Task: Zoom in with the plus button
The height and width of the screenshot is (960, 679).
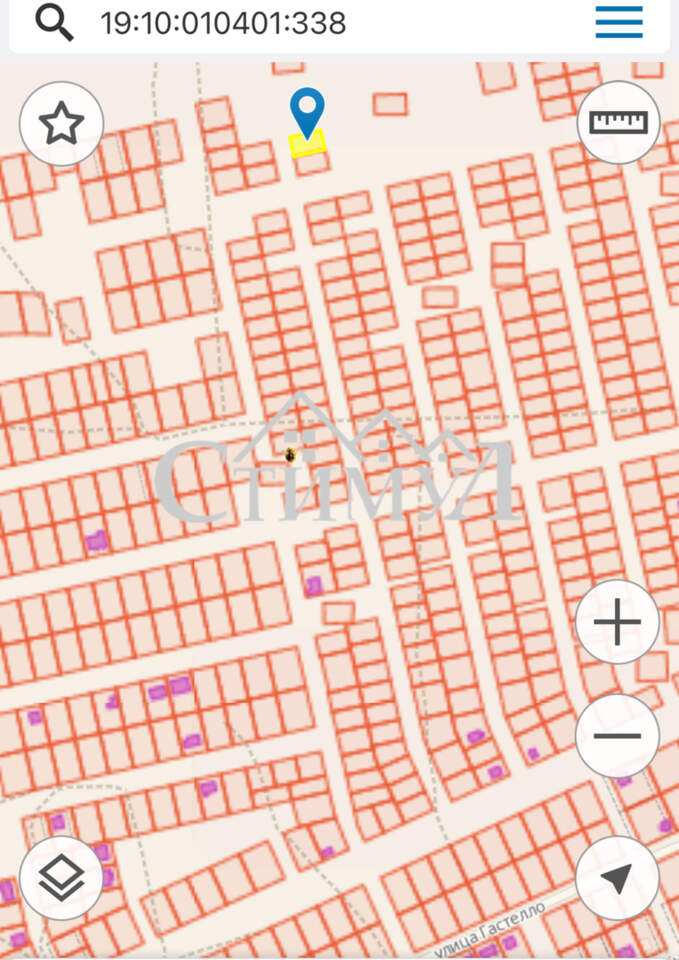Action: tap(617, 622)
